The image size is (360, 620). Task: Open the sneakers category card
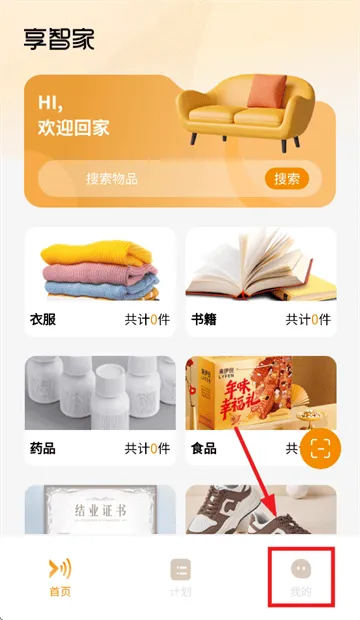pos(261,510)
